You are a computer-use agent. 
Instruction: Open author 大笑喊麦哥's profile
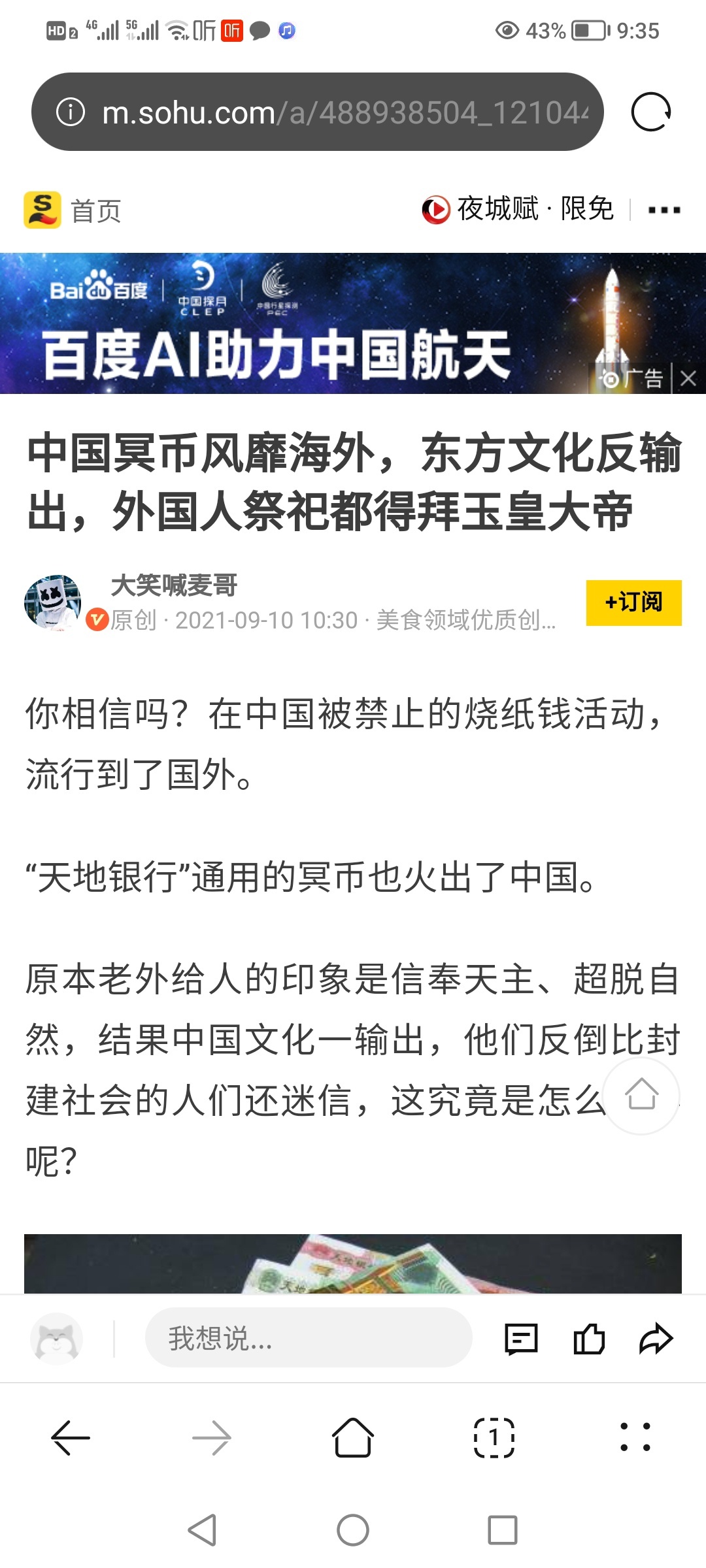173,585
